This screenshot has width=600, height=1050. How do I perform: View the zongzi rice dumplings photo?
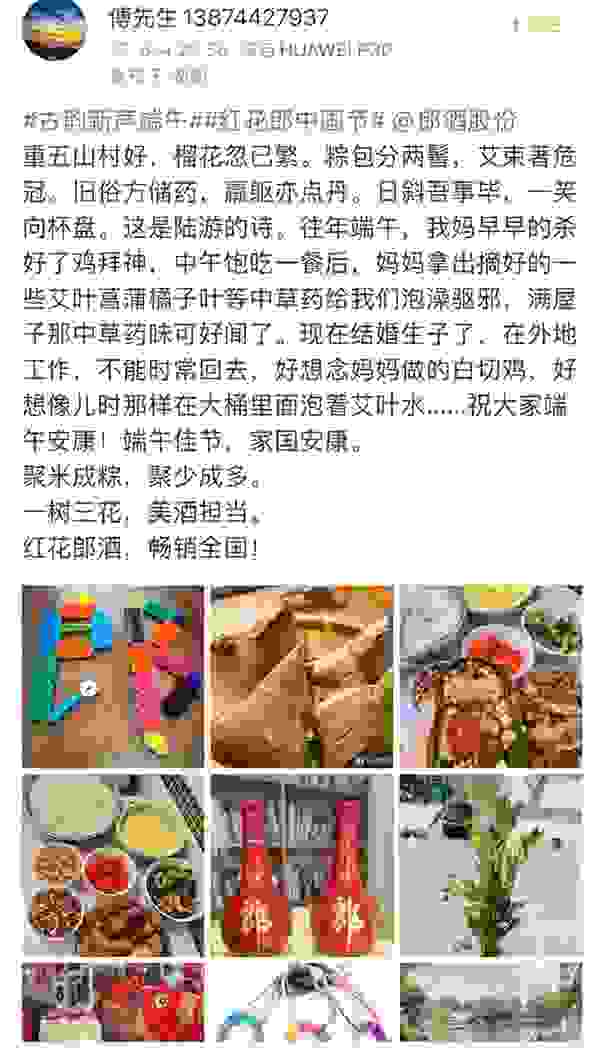[301, 675]
